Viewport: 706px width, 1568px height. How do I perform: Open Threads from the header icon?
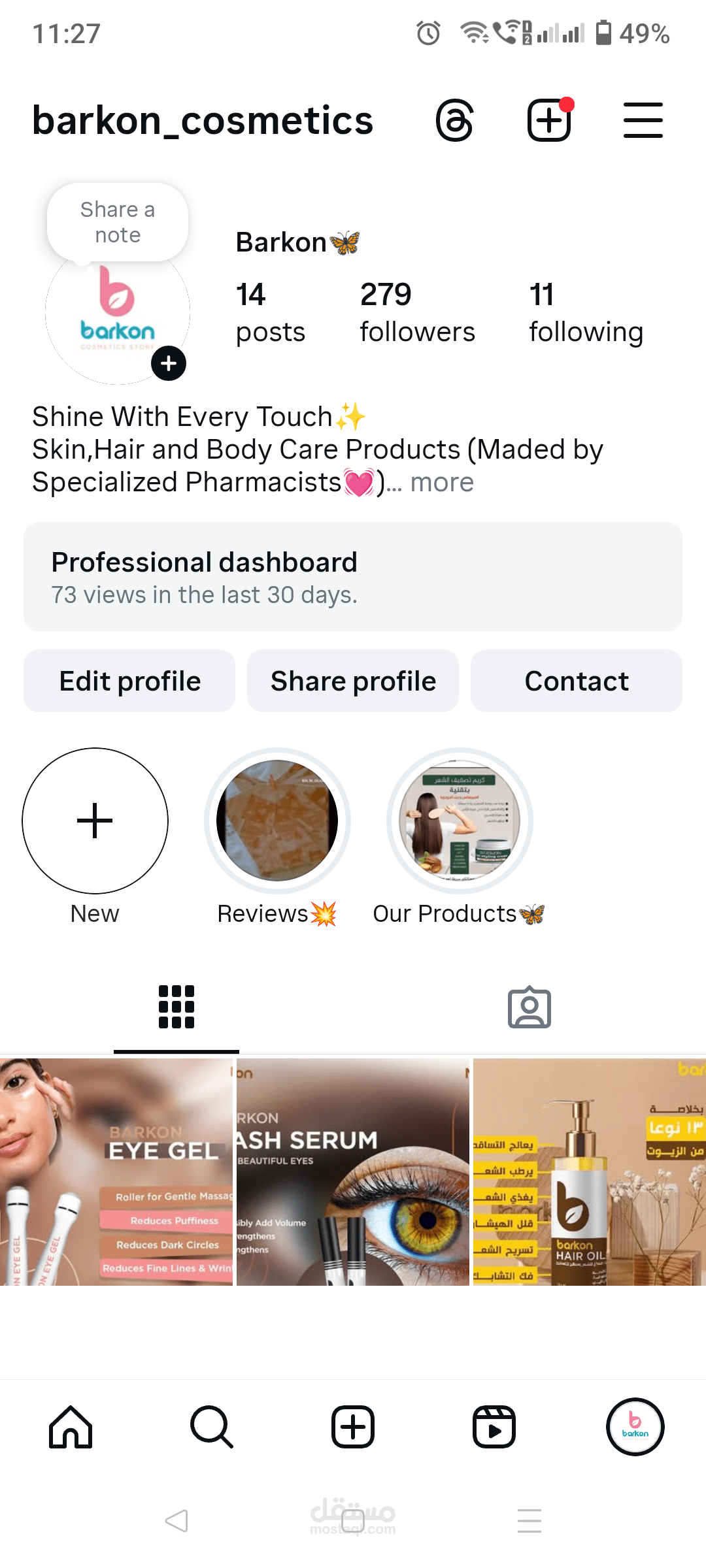tap(454, 120)
